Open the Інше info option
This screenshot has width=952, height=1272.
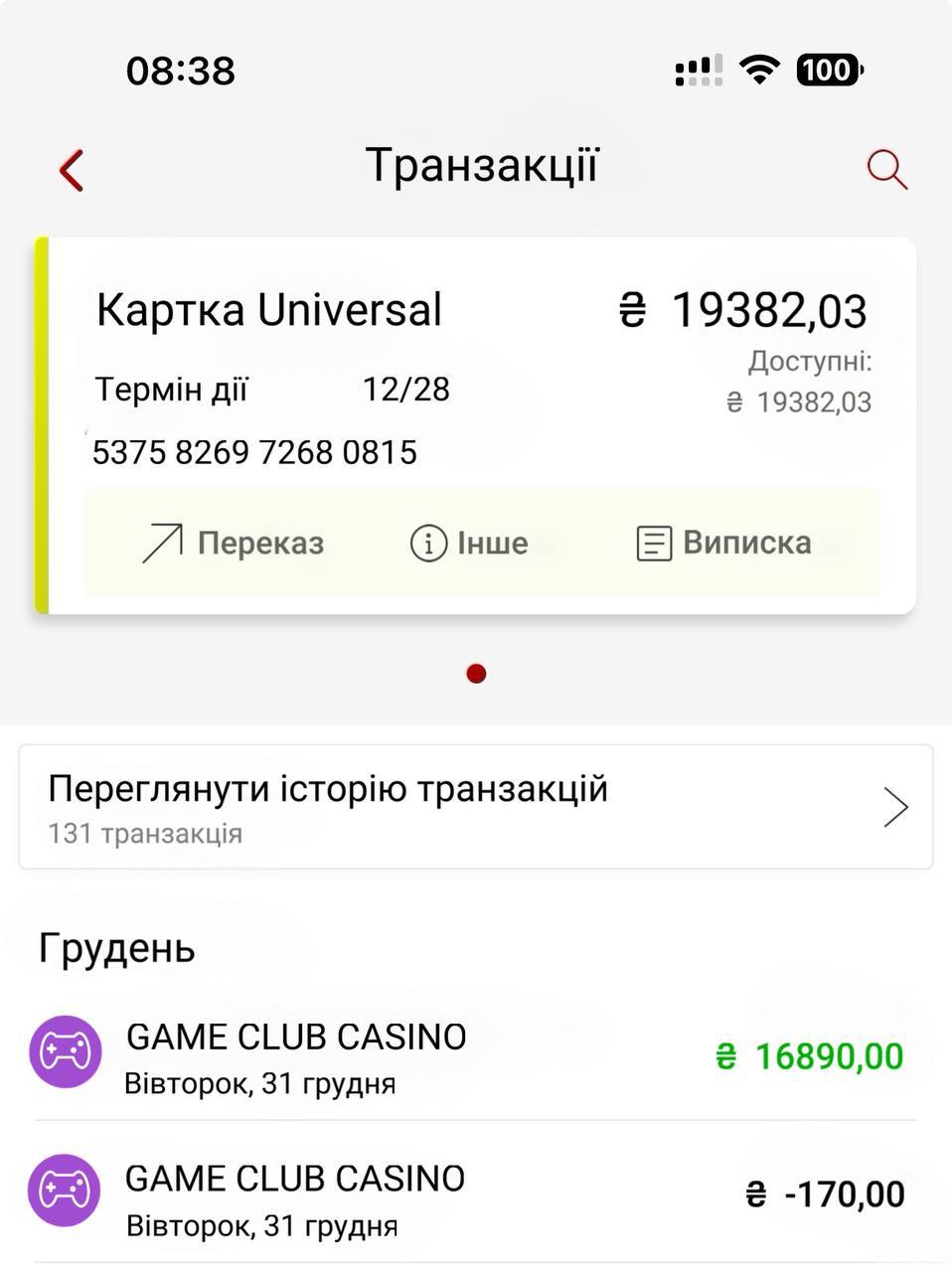click(469, 543)
